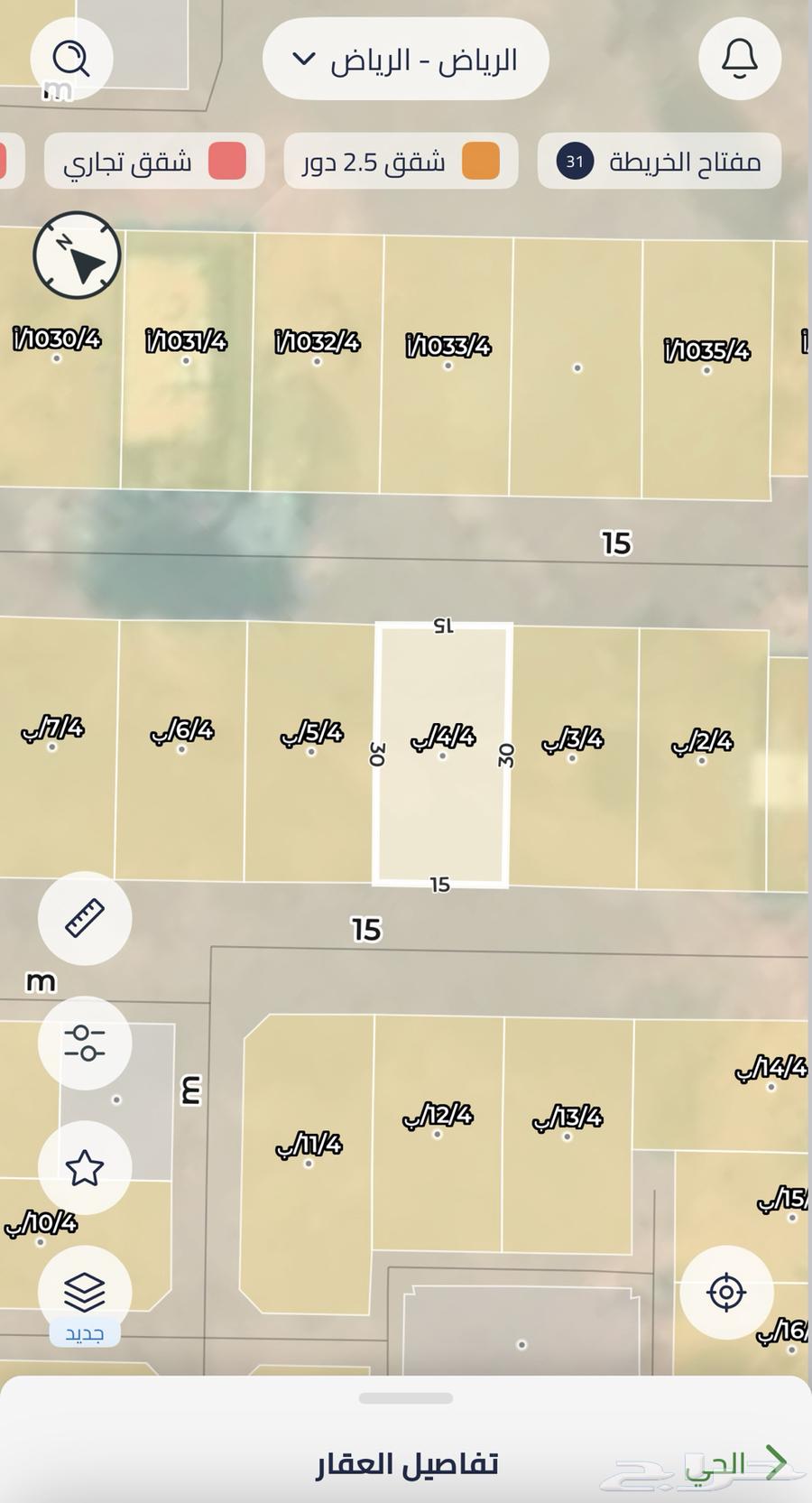Open the ruler measurement tool
This screenshot has height=1503, width=812.
85,918
